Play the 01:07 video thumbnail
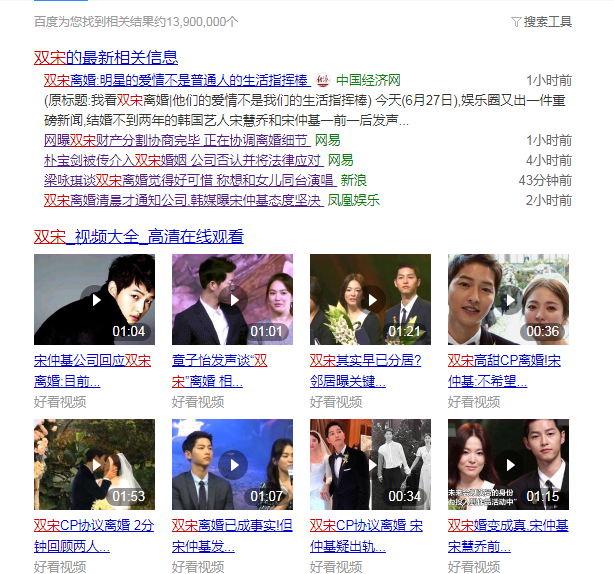 (232, 464)
